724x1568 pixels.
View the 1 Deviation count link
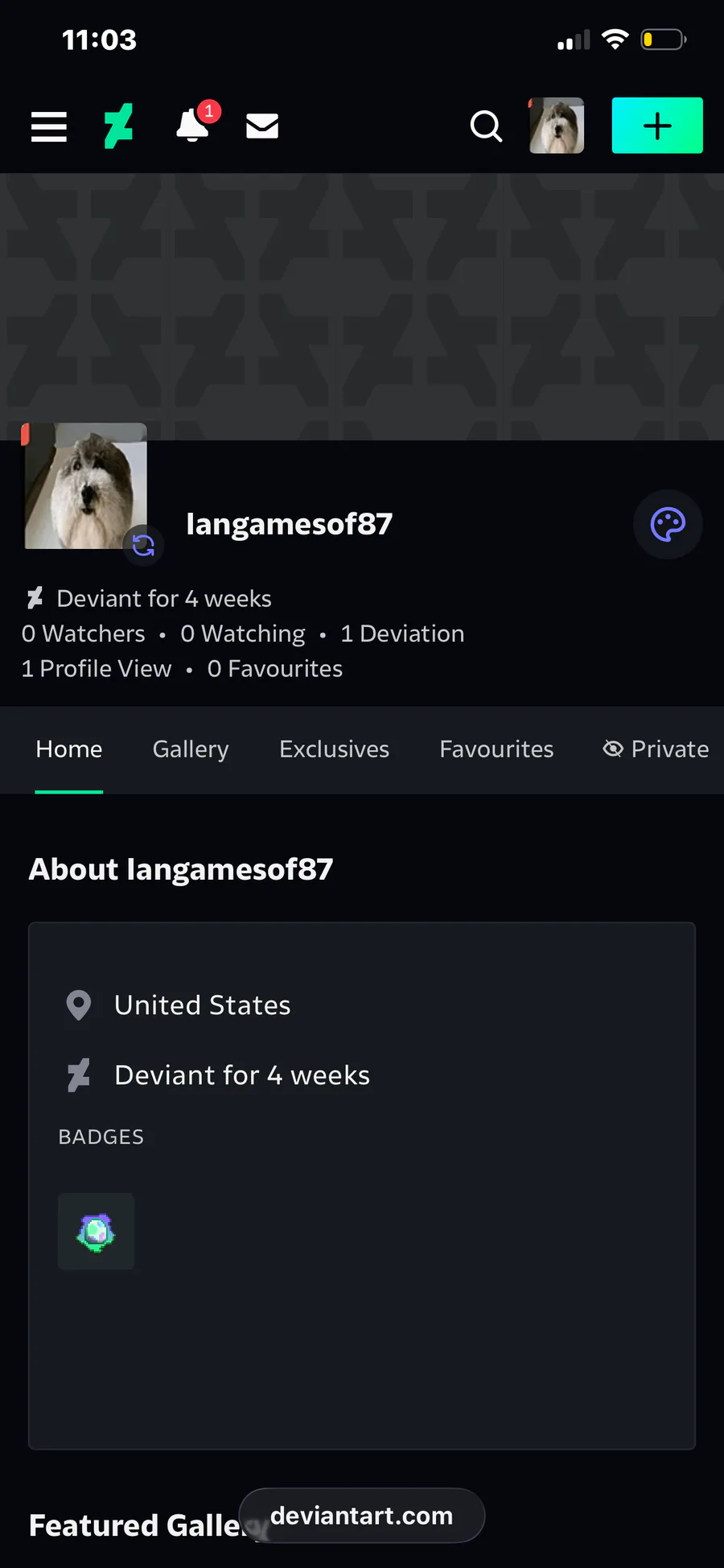[402, 634]
